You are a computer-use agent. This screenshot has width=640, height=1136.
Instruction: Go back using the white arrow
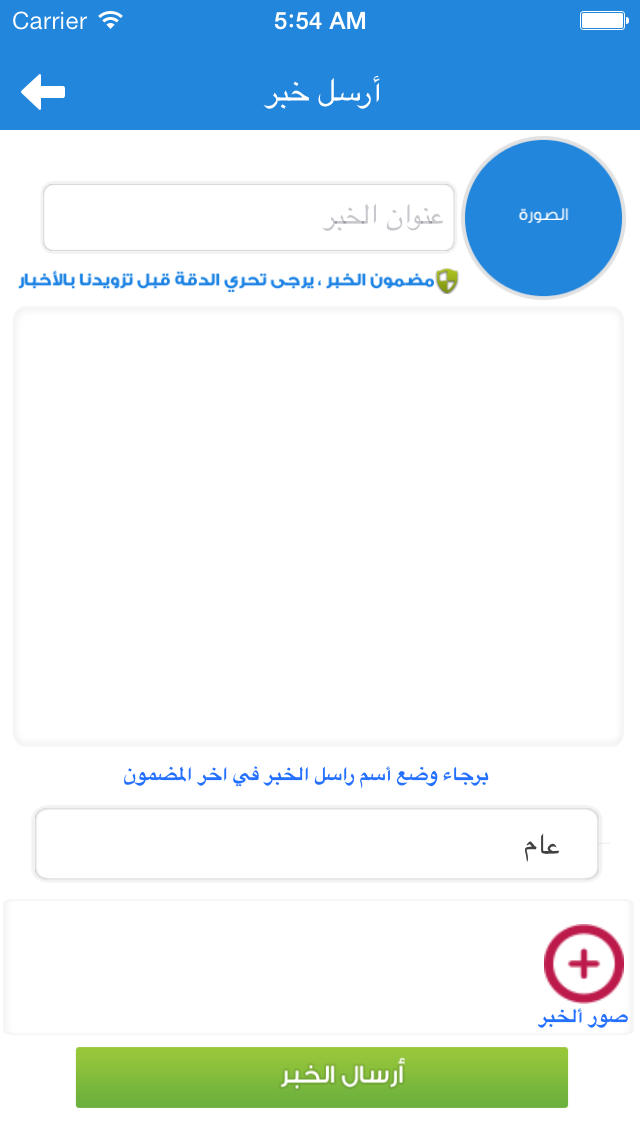[x=43, y=92]
